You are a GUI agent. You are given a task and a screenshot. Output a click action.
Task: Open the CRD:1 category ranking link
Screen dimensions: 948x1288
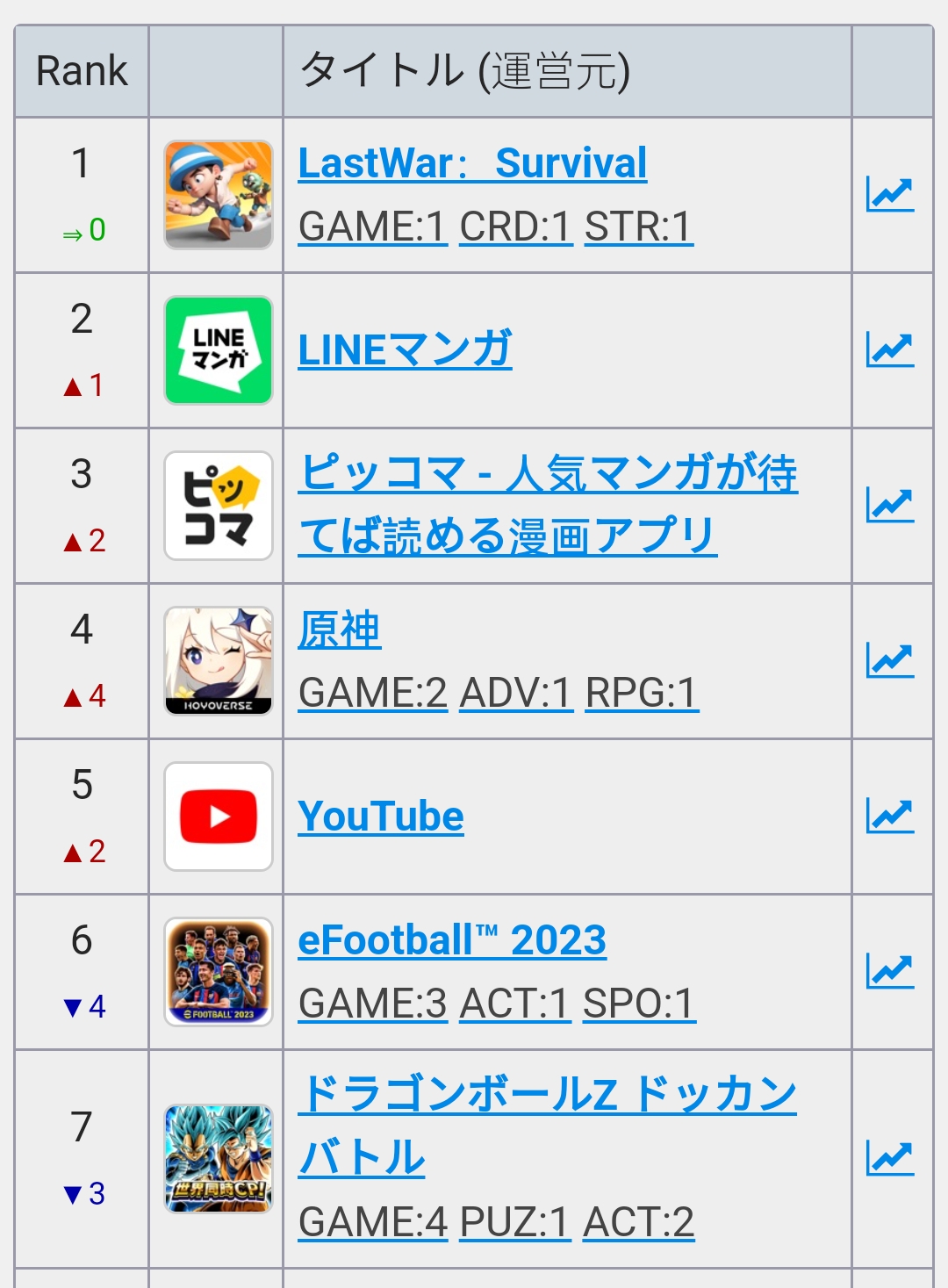pos(516,227)
